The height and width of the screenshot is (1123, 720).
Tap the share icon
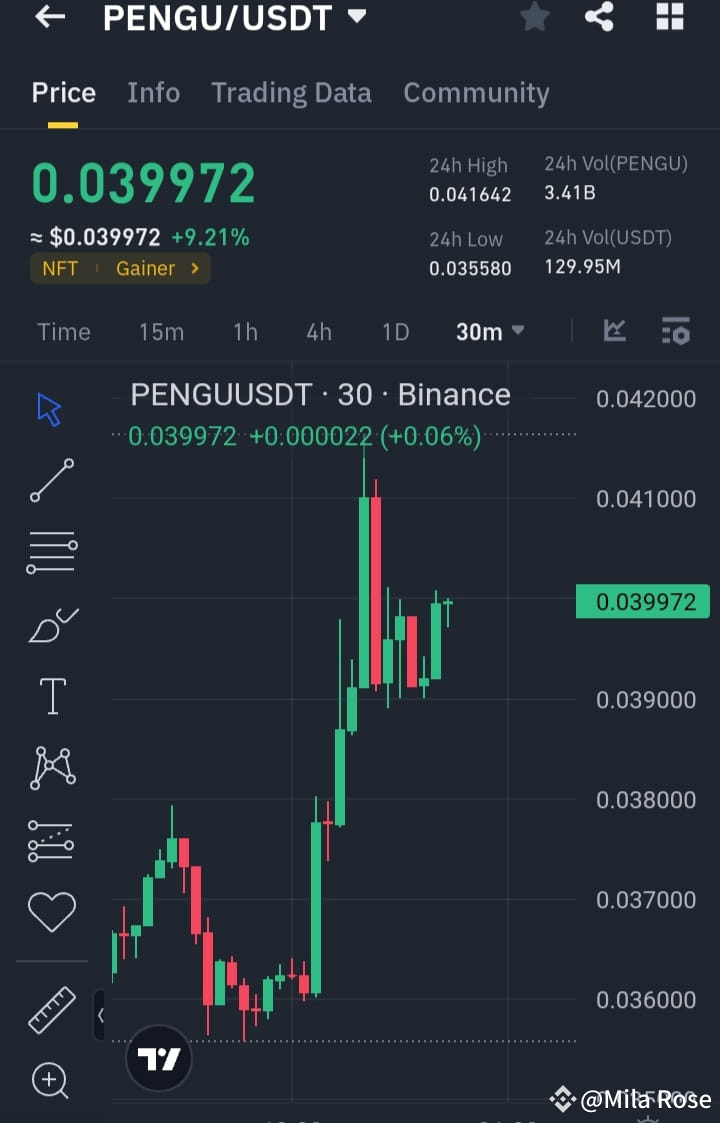click(x=599, y=17)
